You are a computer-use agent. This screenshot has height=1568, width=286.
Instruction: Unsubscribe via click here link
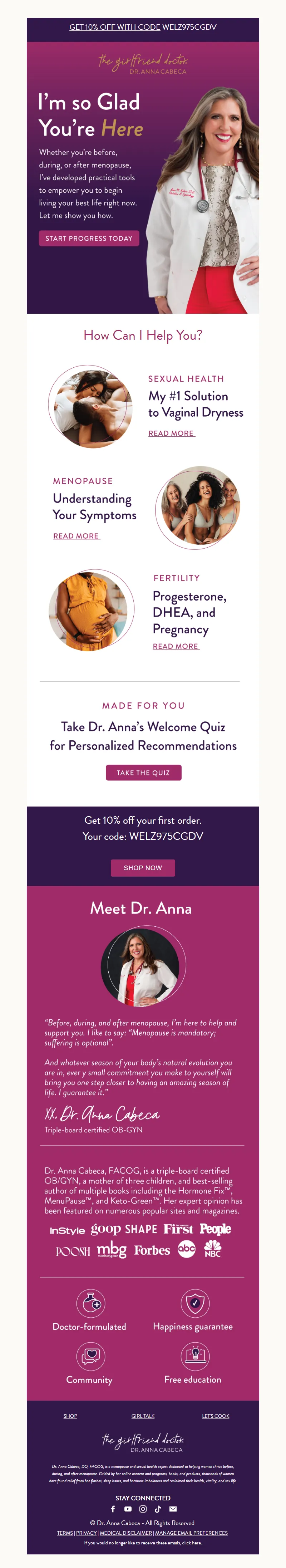click(192, 1543)
